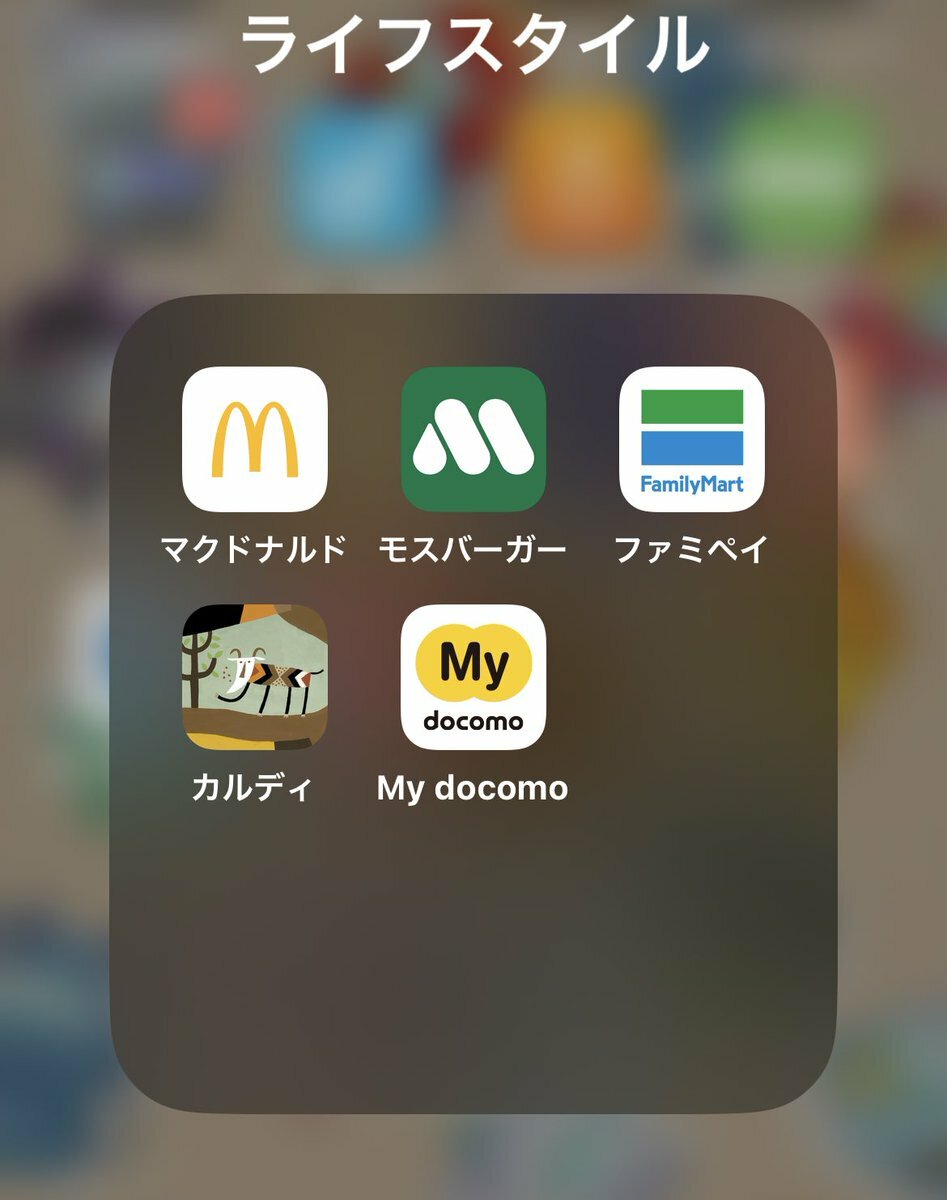Open the My docomo app
This screenshot has height=1200, width=947.
tap(473, 677)
